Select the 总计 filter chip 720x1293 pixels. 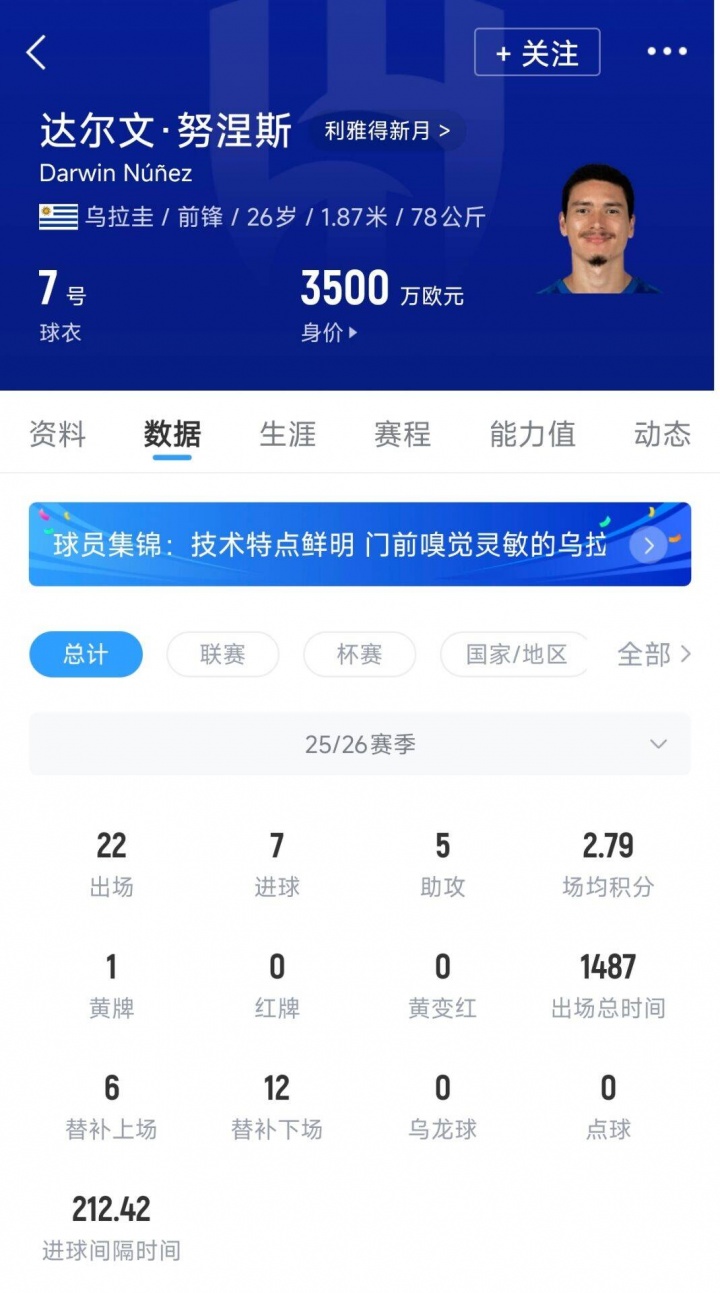tap(86, 655)
